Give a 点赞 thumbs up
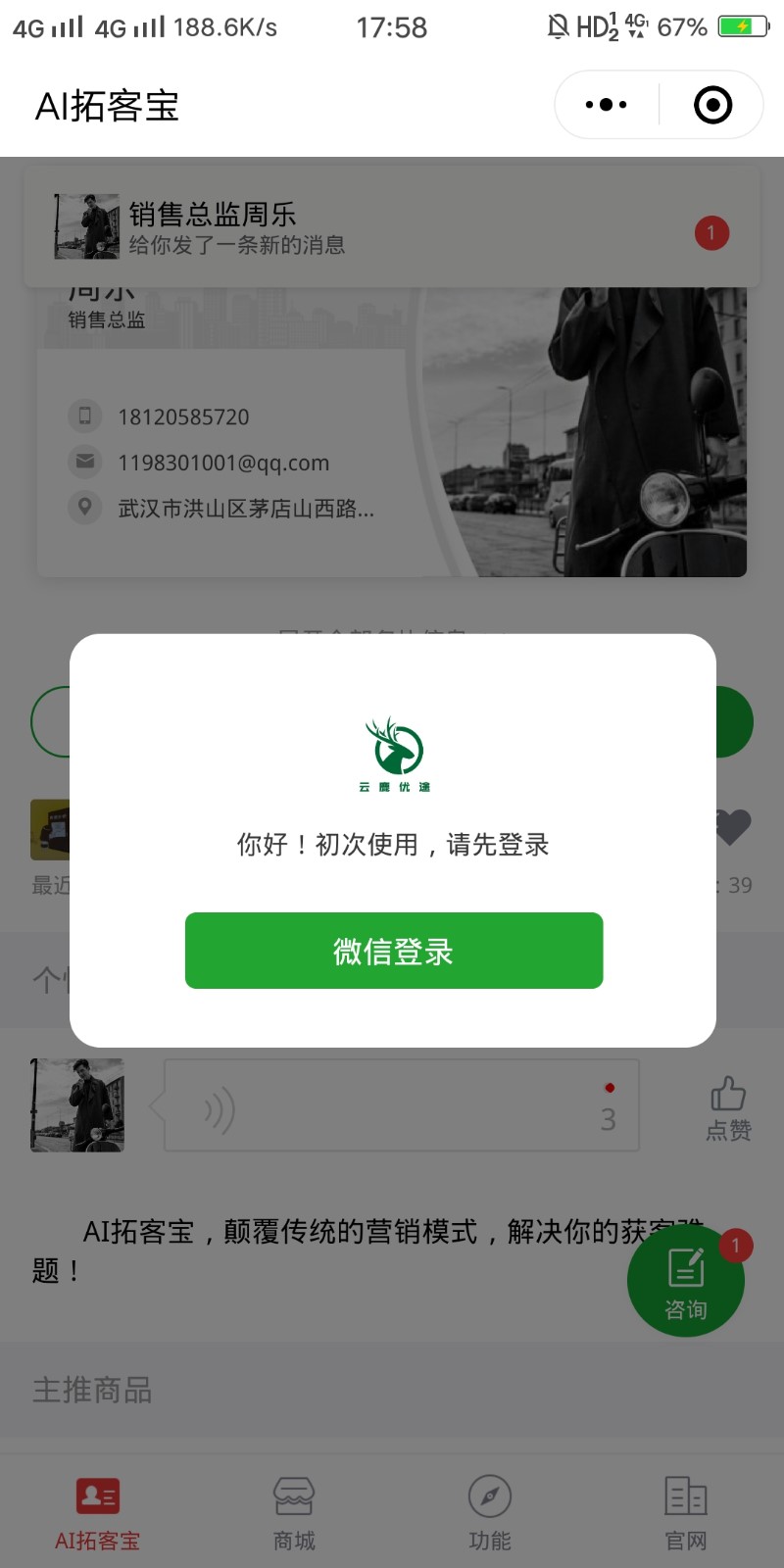The image size is (784, 1568). pyautogui.click(x=728, y=1109)
